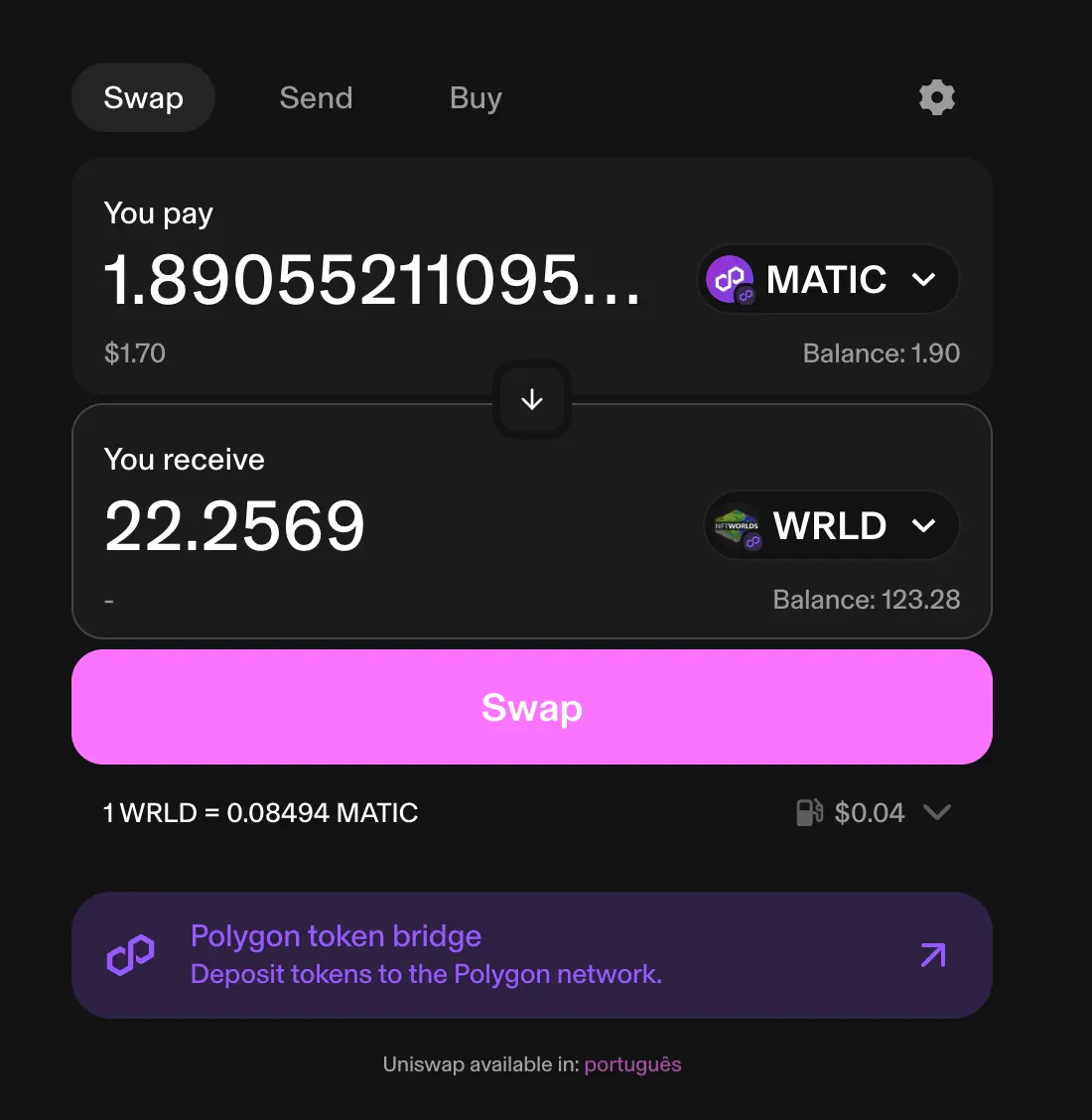Open the Polygon token bridge card
Viewport: 1092px width, 1120px height.
[532, 955]
